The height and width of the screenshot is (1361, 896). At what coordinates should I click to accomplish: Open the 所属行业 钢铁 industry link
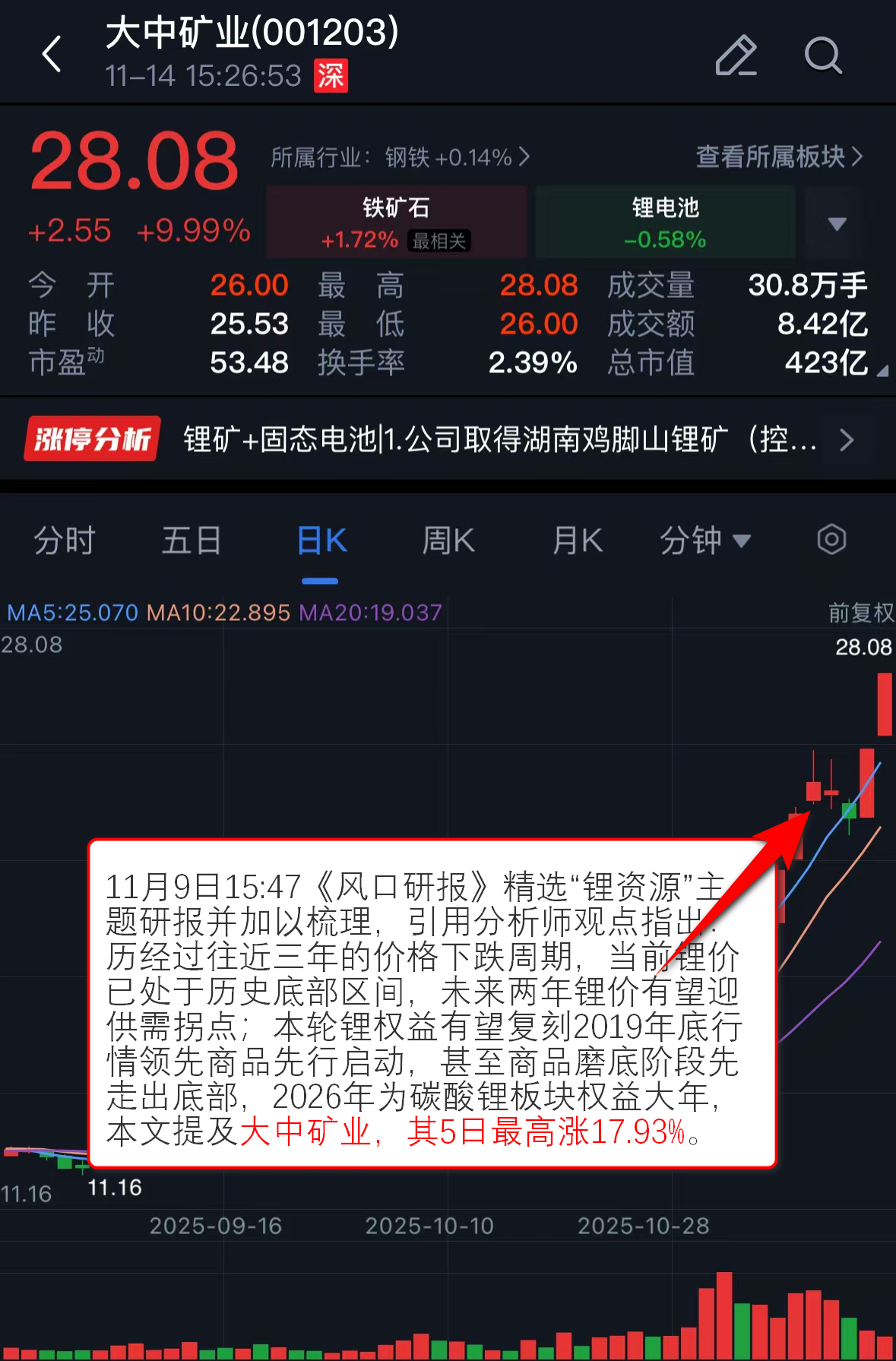(x=400, y=157)
